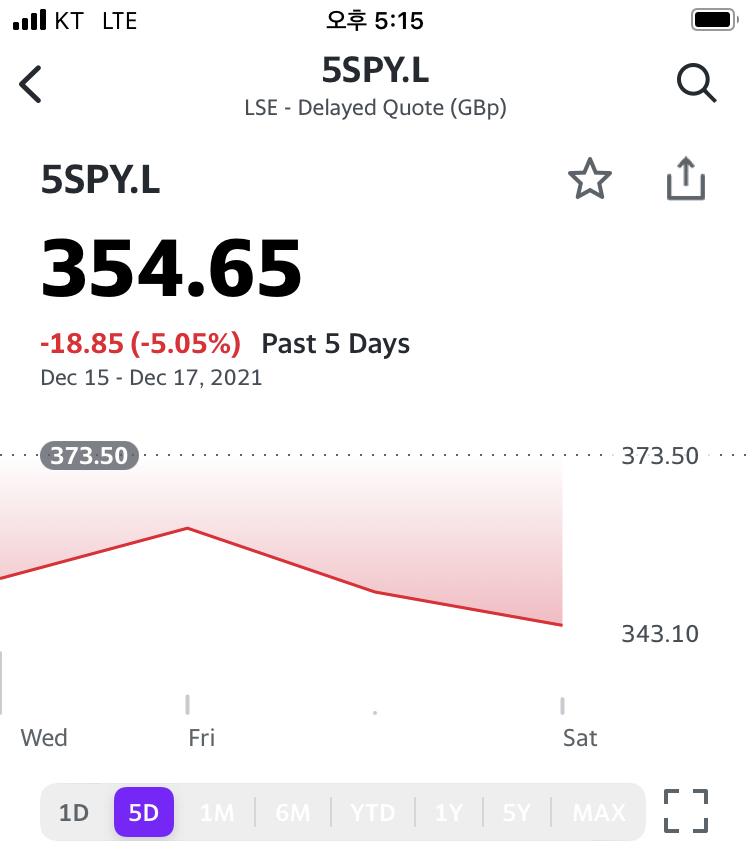Switch chart range to 1D
This screenshot has height=856, width=750.
pyautogui.click(x=74, y=812)
